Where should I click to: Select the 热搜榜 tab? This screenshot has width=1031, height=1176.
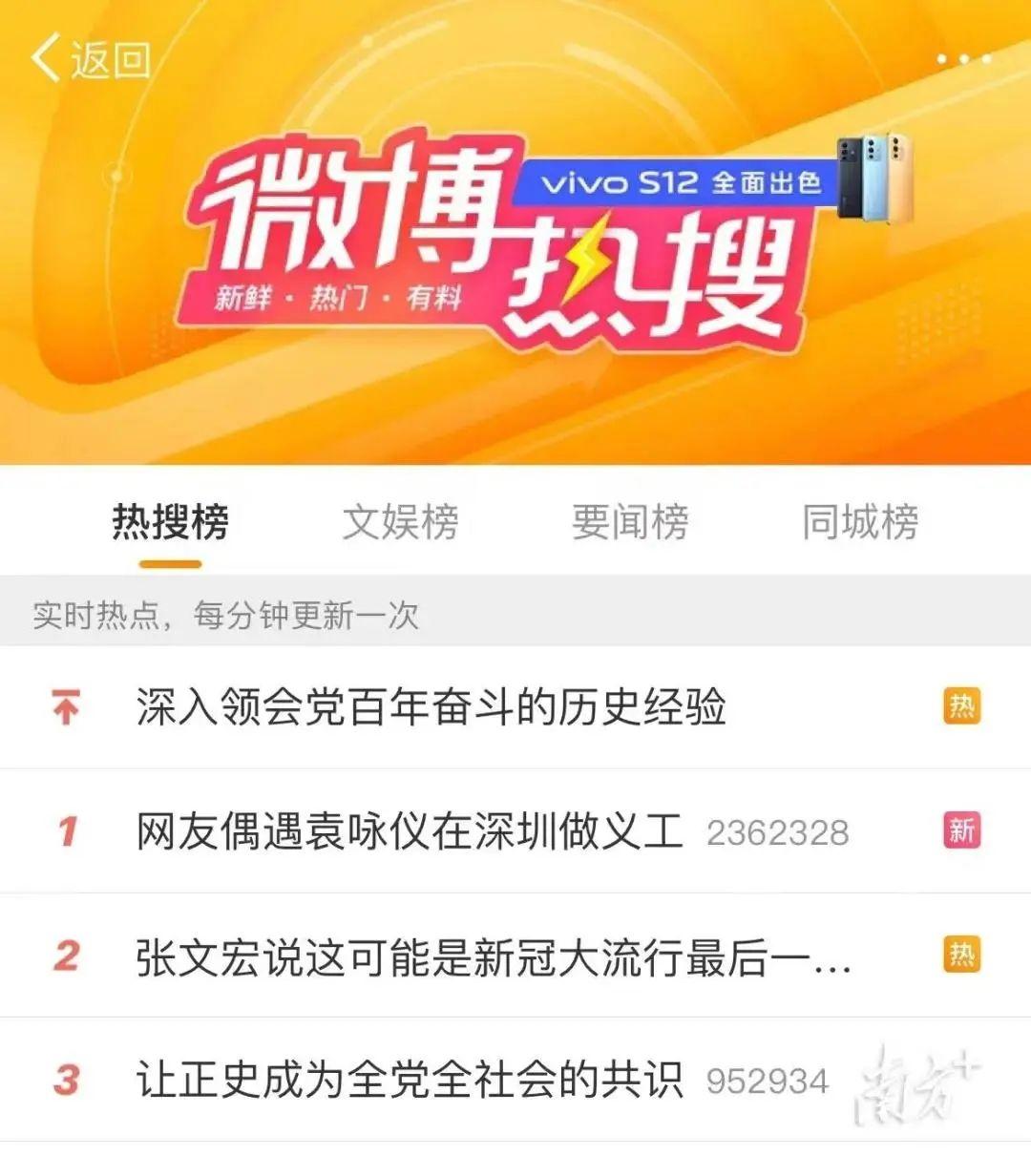click(170, 522)
